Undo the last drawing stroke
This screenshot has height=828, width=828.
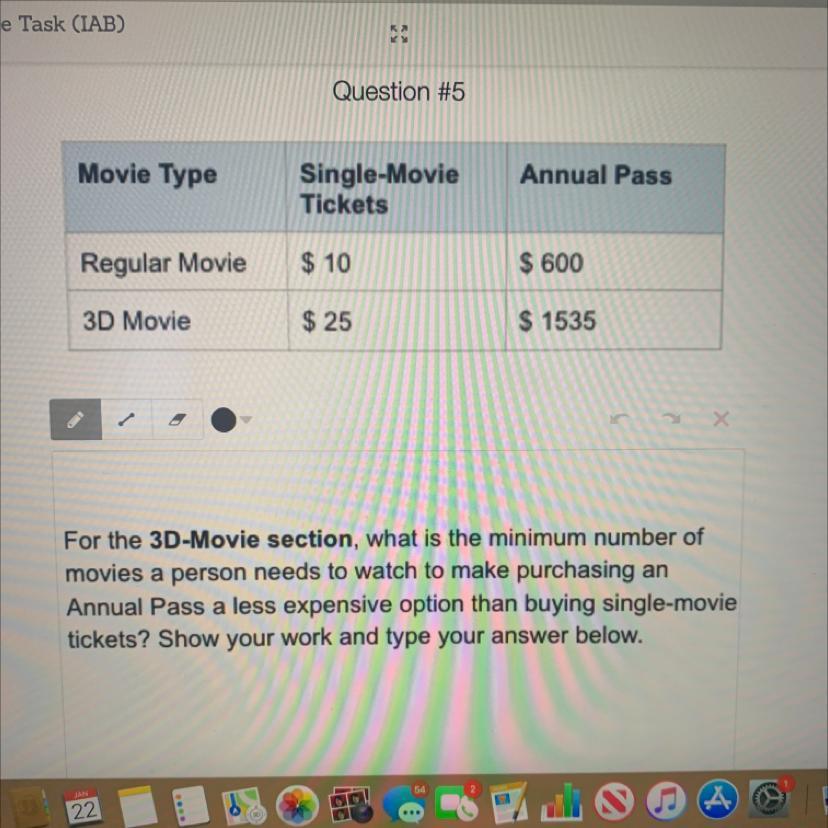pos(620,419)
